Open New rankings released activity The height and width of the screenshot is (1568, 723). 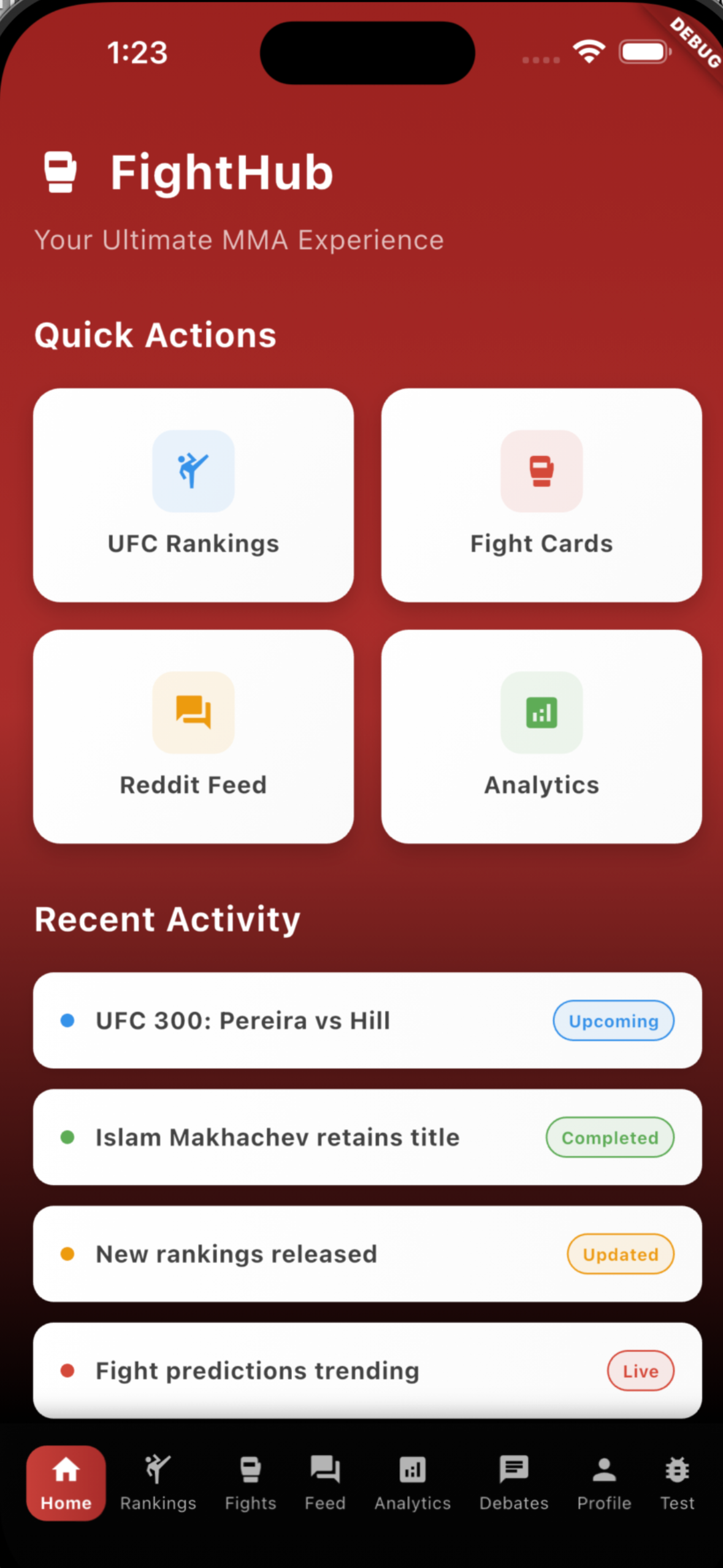tap(367, 1253)
